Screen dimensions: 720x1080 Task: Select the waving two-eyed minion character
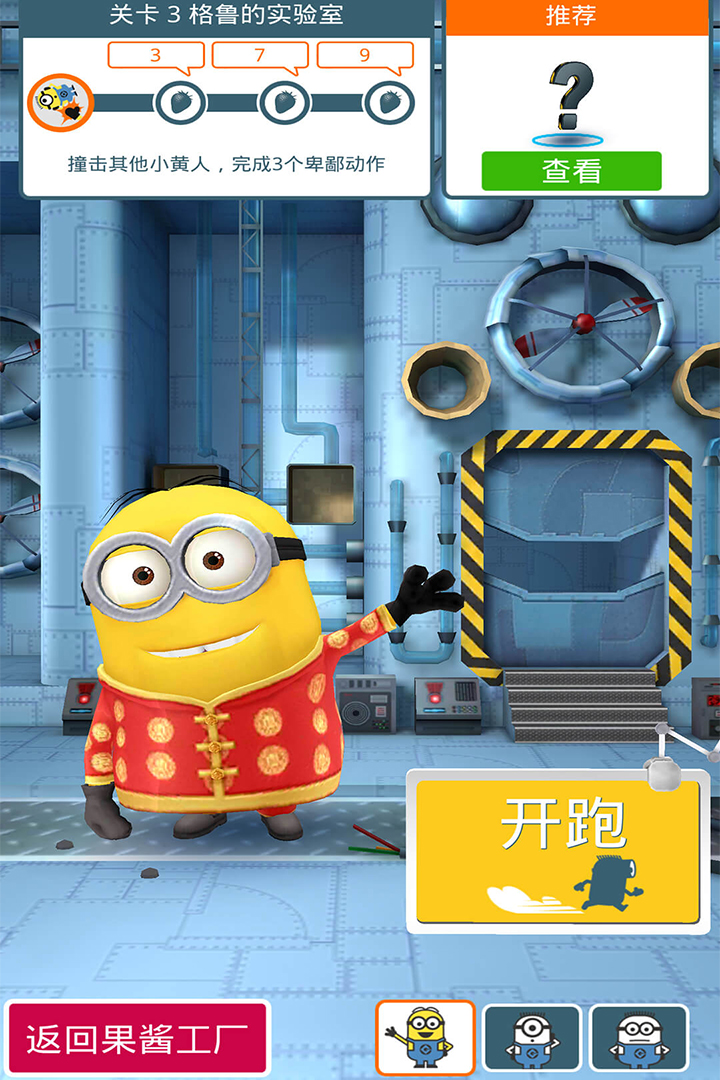click(425, 1038)
